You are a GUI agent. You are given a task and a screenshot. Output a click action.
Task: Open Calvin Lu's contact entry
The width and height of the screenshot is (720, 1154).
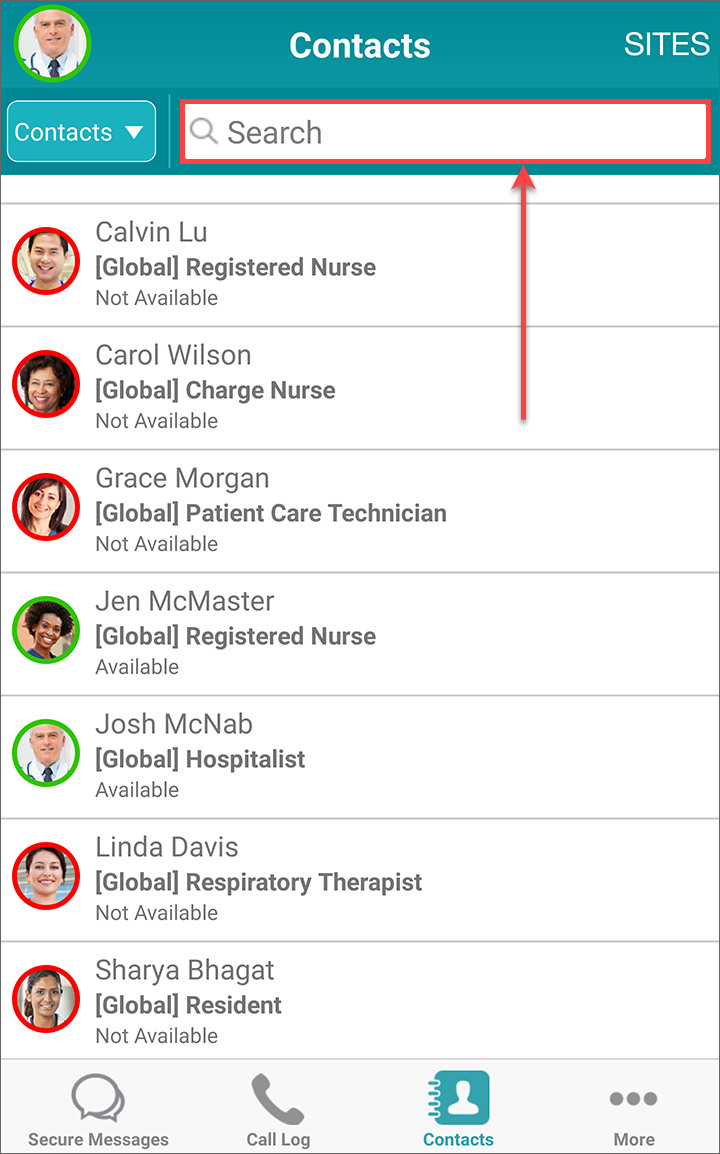point(360,264)
